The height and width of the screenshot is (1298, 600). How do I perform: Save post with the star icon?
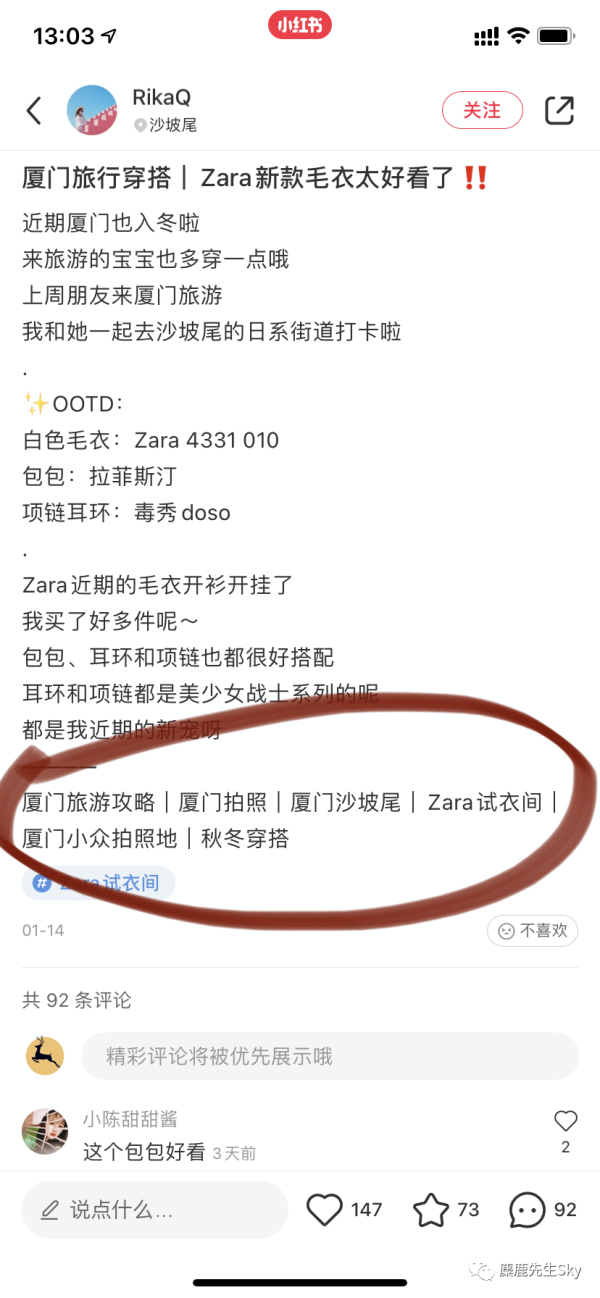coord(431,1210)
